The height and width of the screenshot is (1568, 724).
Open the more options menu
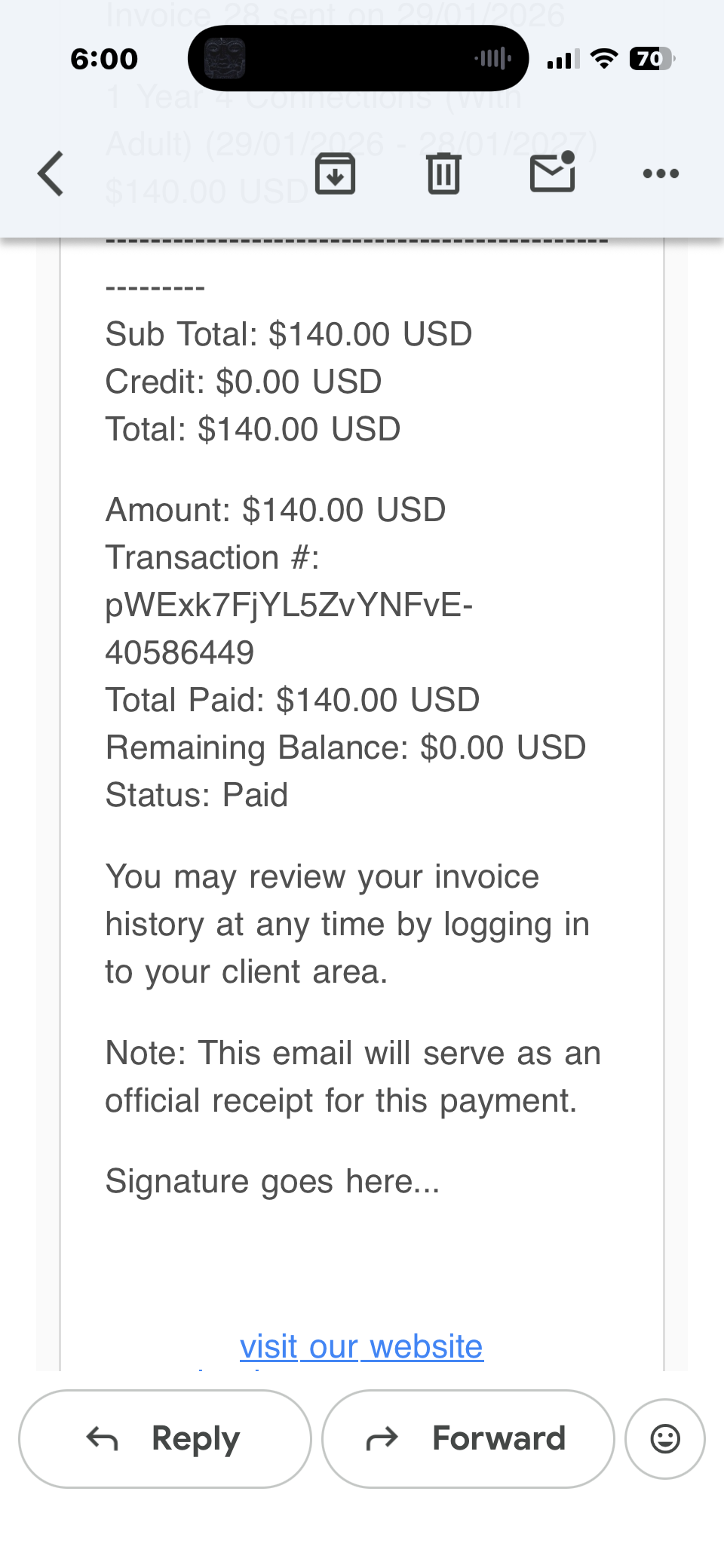click(x=661, y=173)
